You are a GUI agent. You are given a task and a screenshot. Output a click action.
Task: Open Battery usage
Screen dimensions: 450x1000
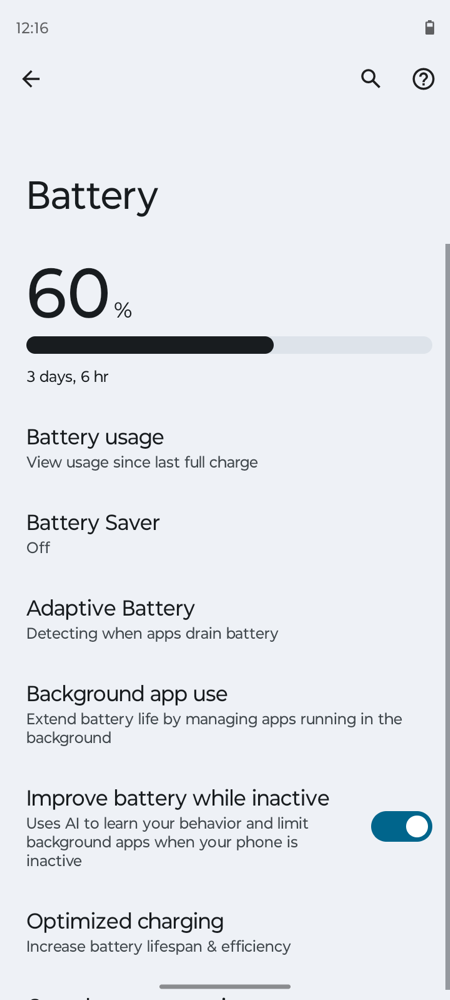click(x=225, y=448)
